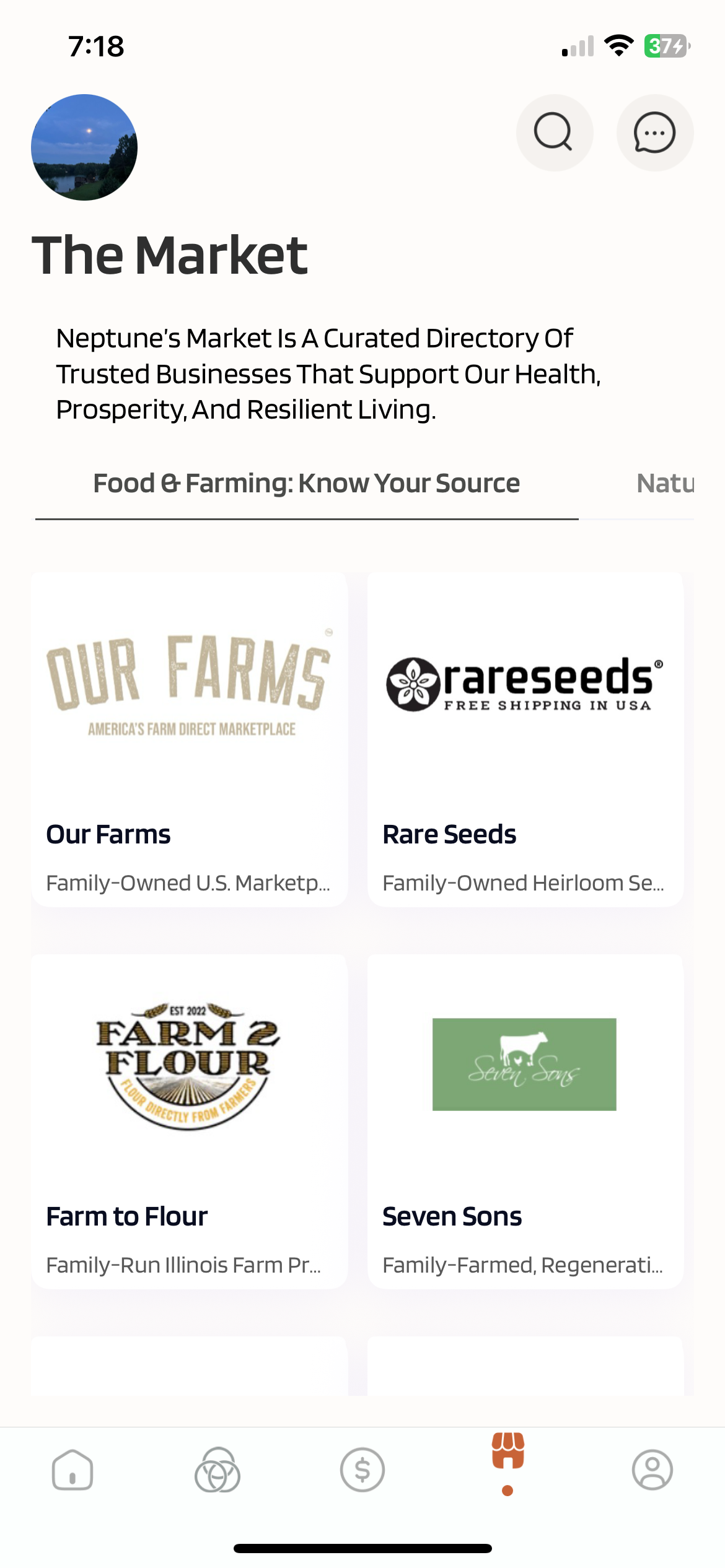Viewport: 725px width, 1568px height.
Task: Open the Rare Seeds card
Action: pyautogui.click(x=525, y=739)
